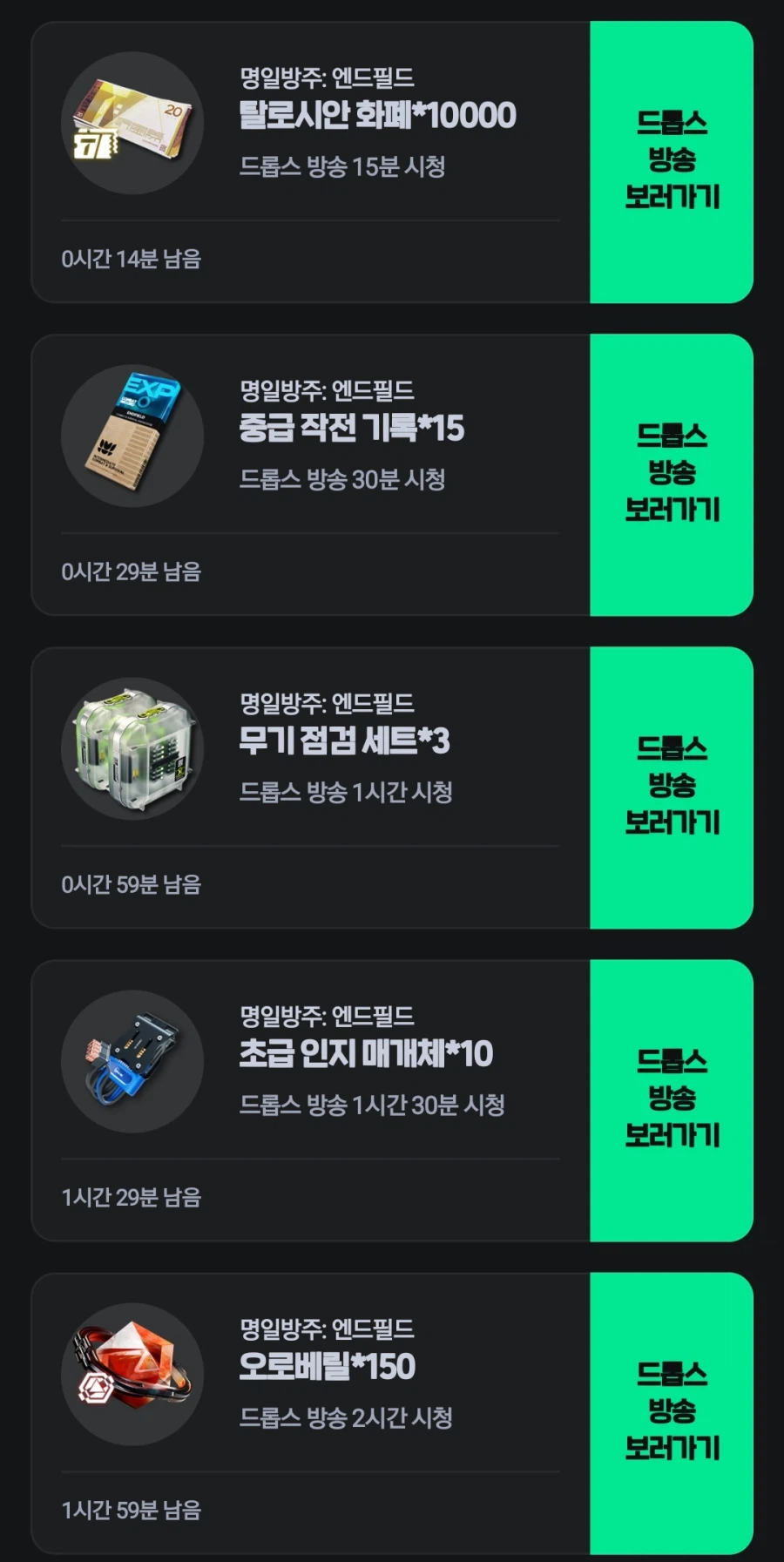Open the 초급 인지 매개체 device icon
784x1562 pixels.
point(131,1061)
